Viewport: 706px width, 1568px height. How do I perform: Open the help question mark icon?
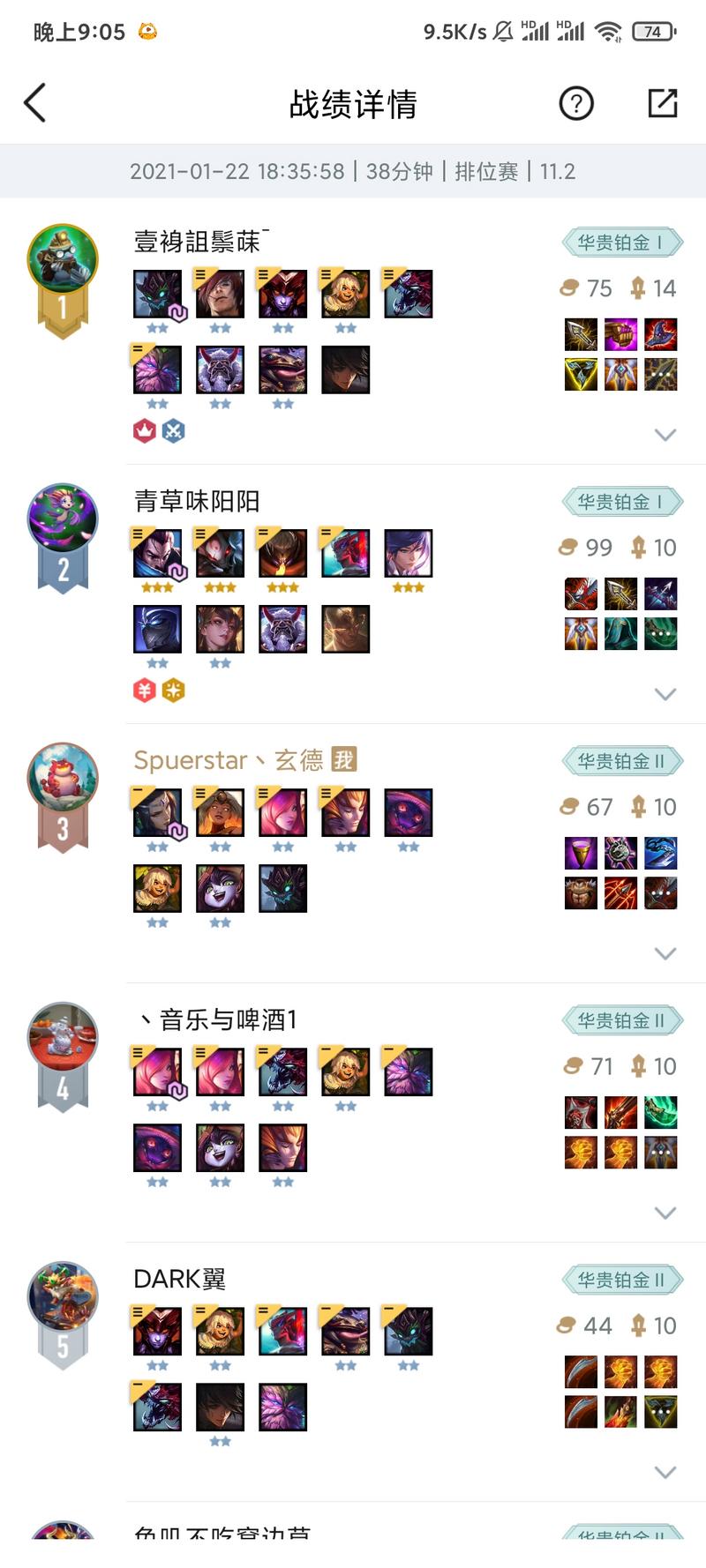coord(576,103)
